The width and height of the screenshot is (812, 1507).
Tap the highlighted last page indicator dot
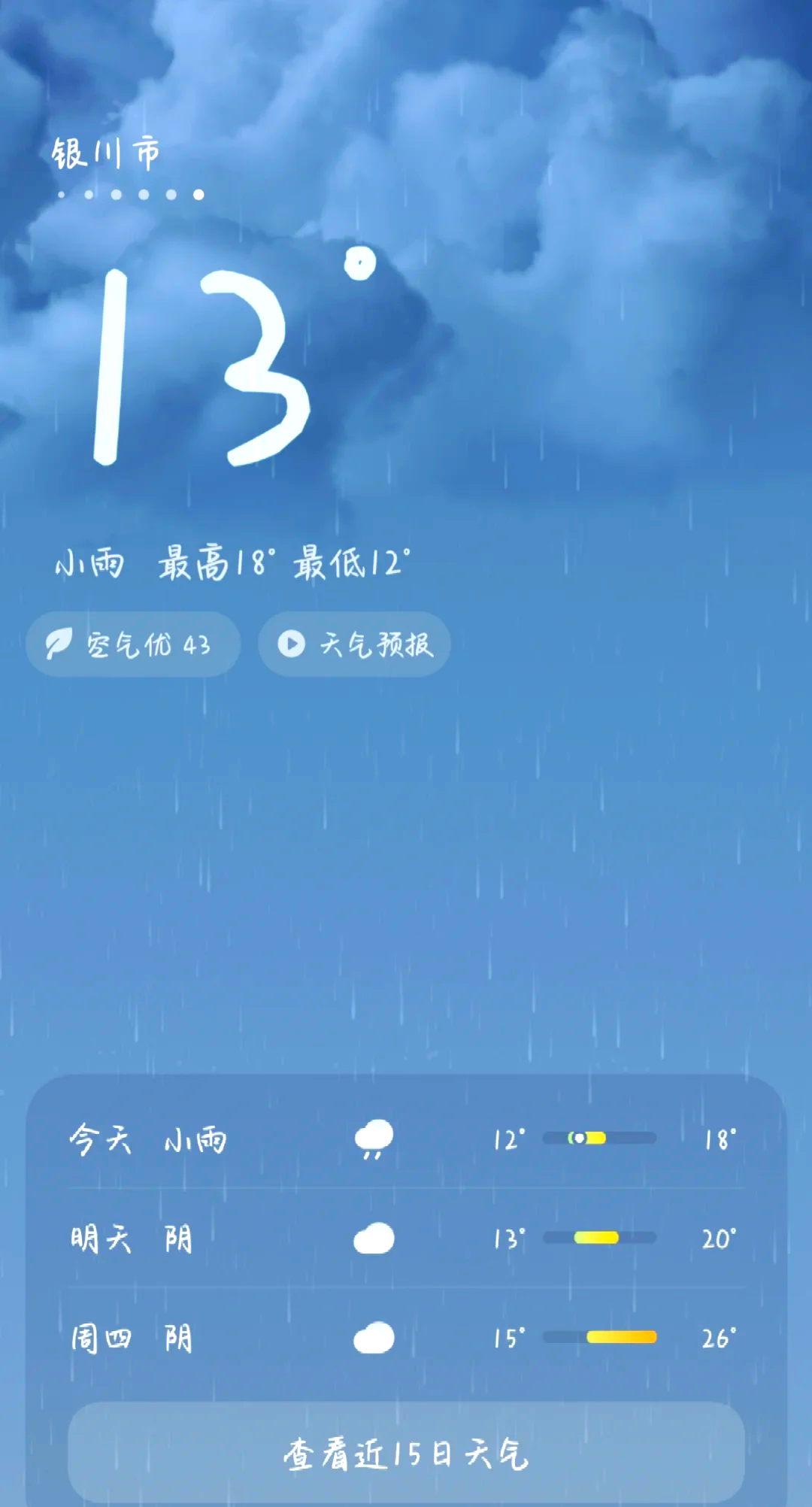[x=198, y=194]
